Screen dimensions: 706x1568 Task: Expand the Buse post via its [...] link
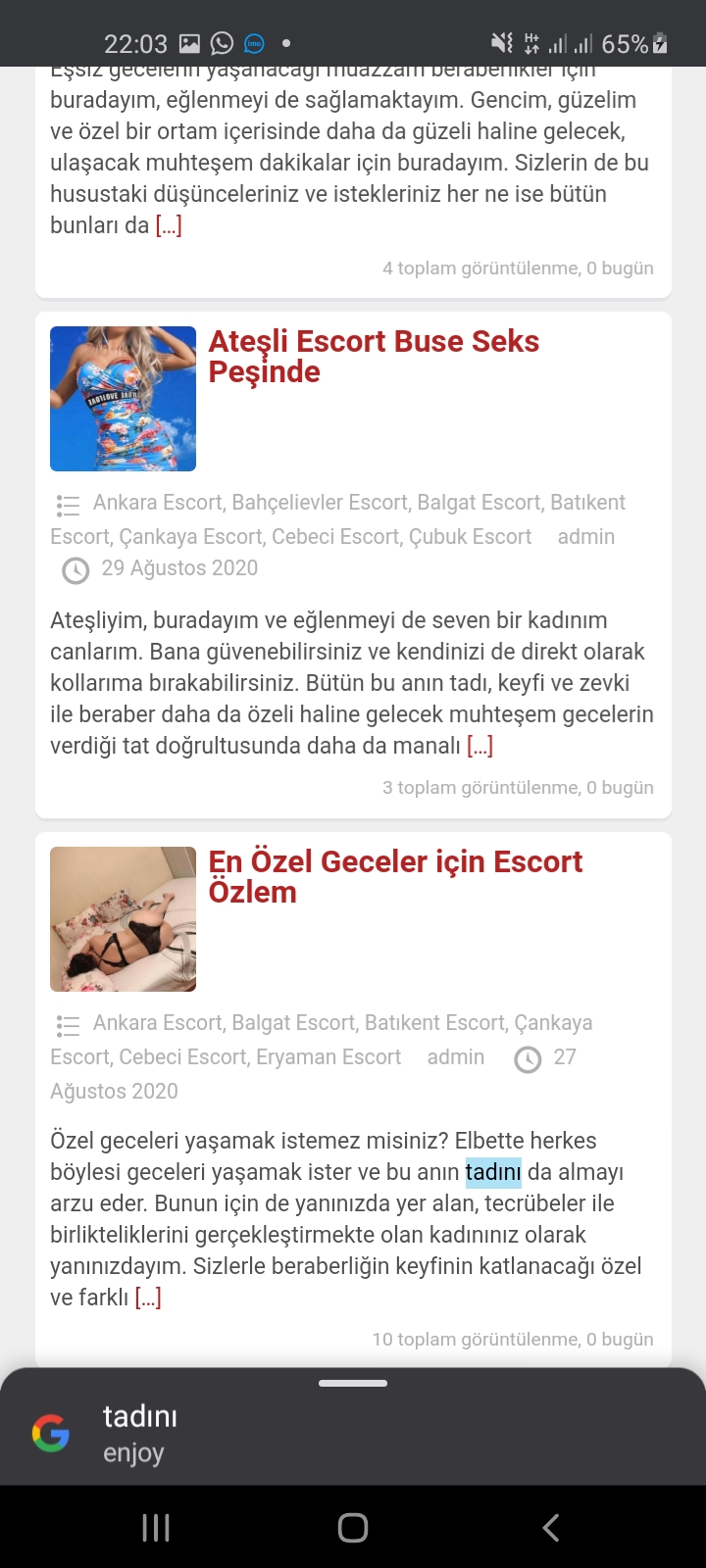(479, 746)
